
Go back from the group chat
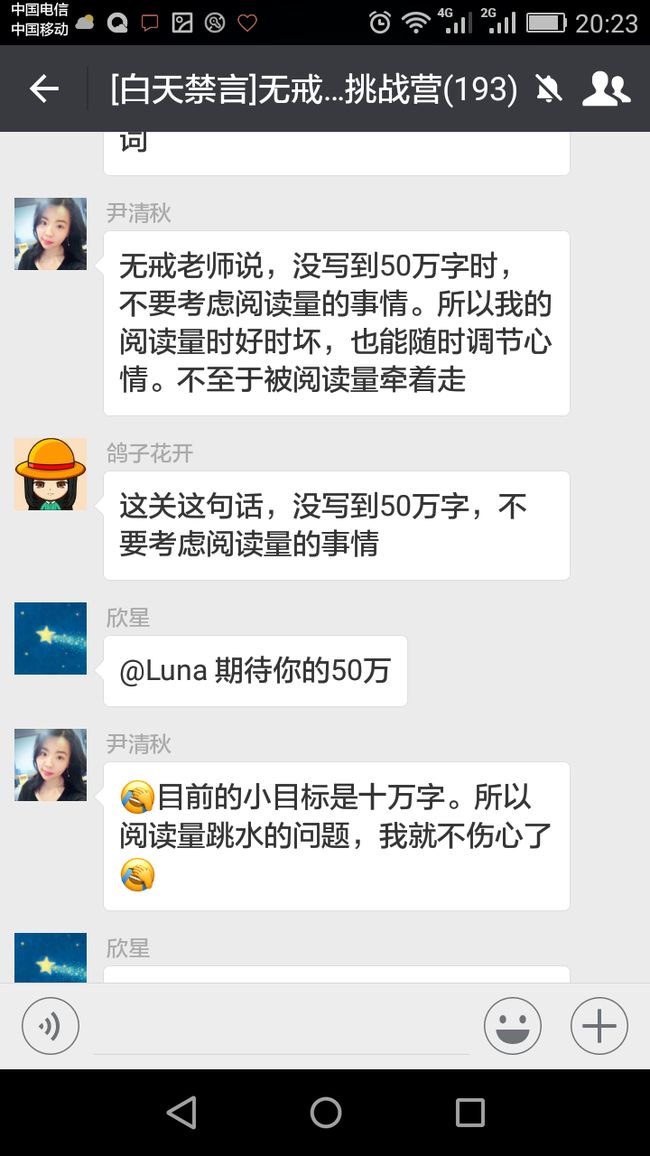tap(43, 89)
